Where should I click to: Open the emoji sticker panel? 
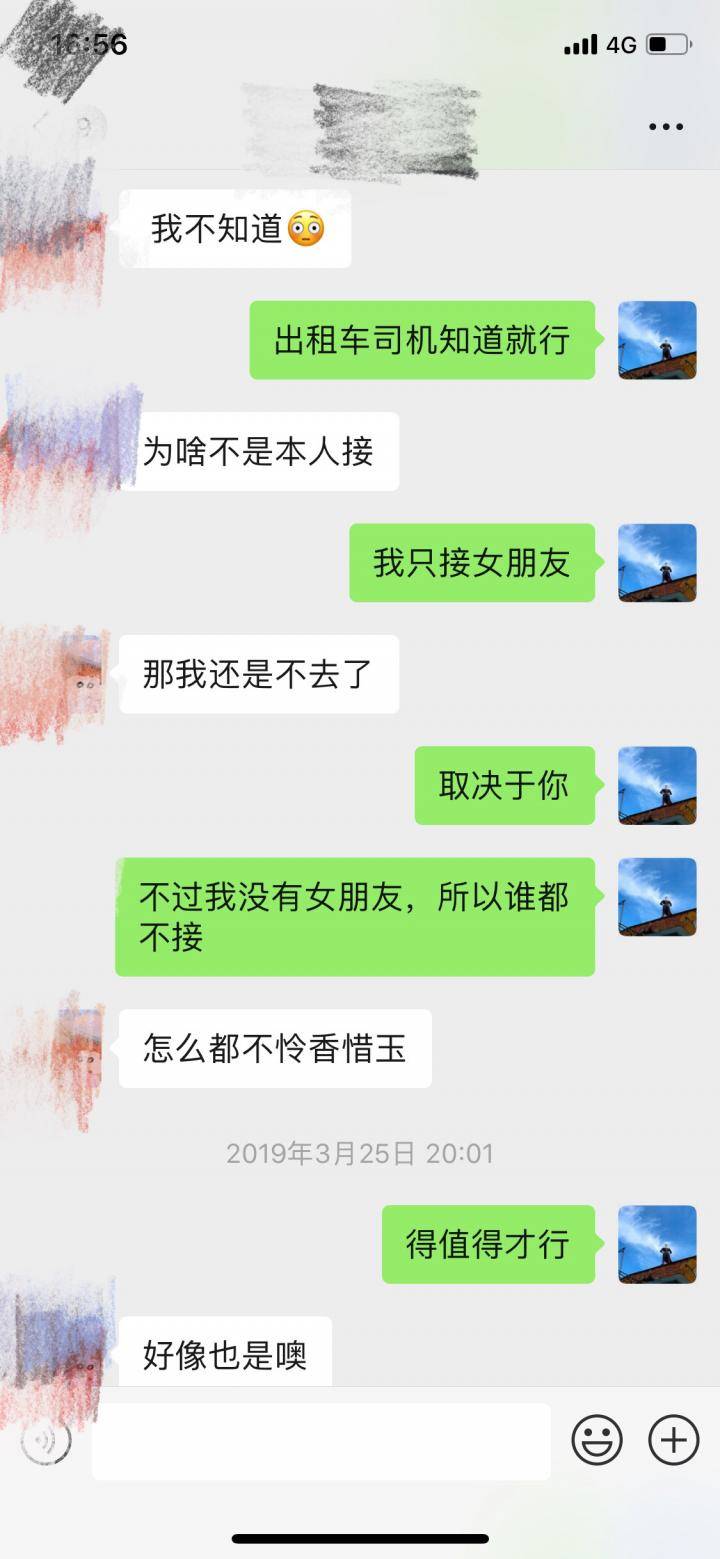(x=597, y=1441)
